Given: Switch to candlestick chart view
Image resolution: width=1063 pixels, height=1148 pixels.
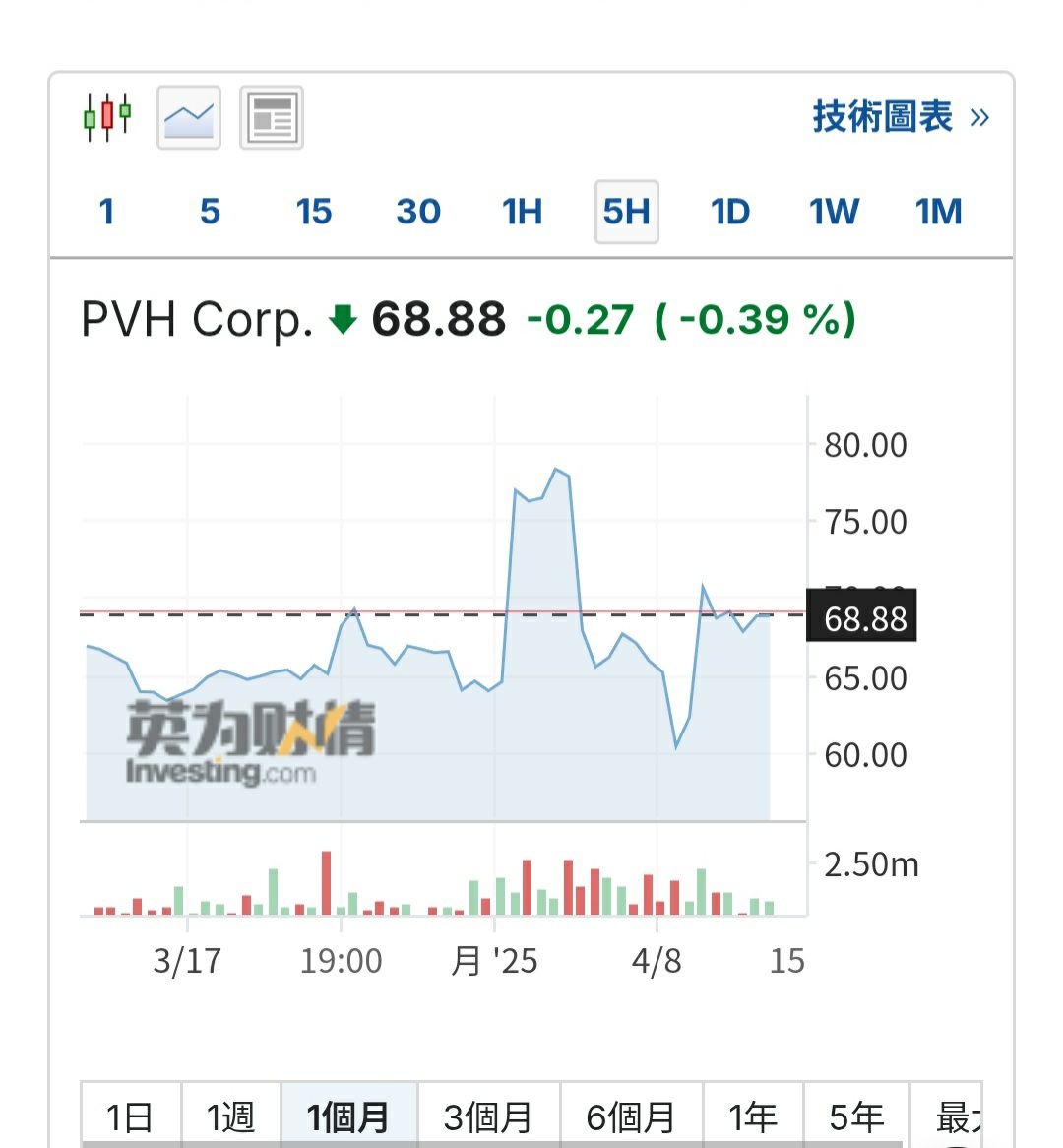Looking at the screenshot, I should pos(107,117).
